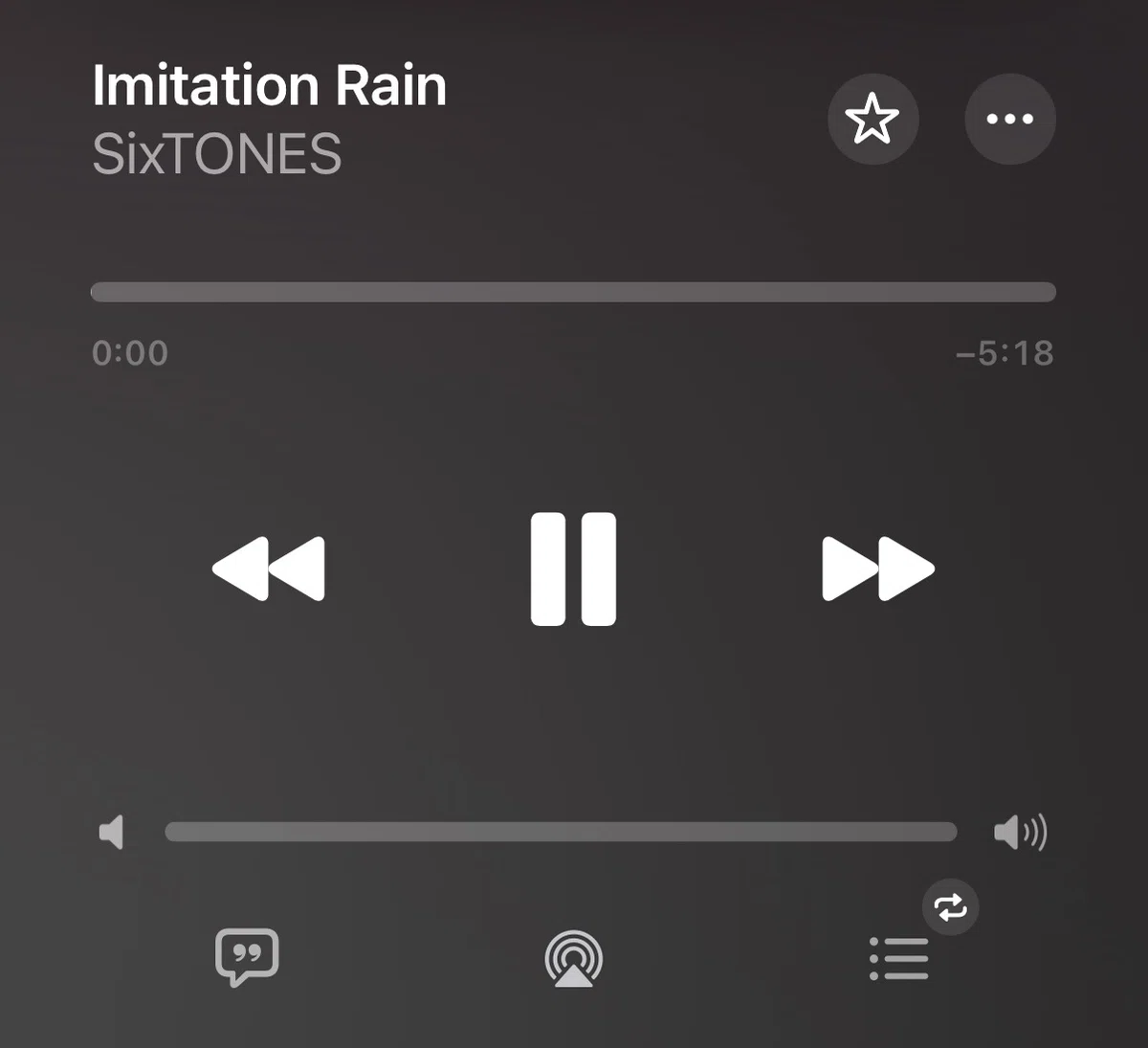Skip to the next track
This screenshot has width=1148, height=1048.
[x=878, y=569]
